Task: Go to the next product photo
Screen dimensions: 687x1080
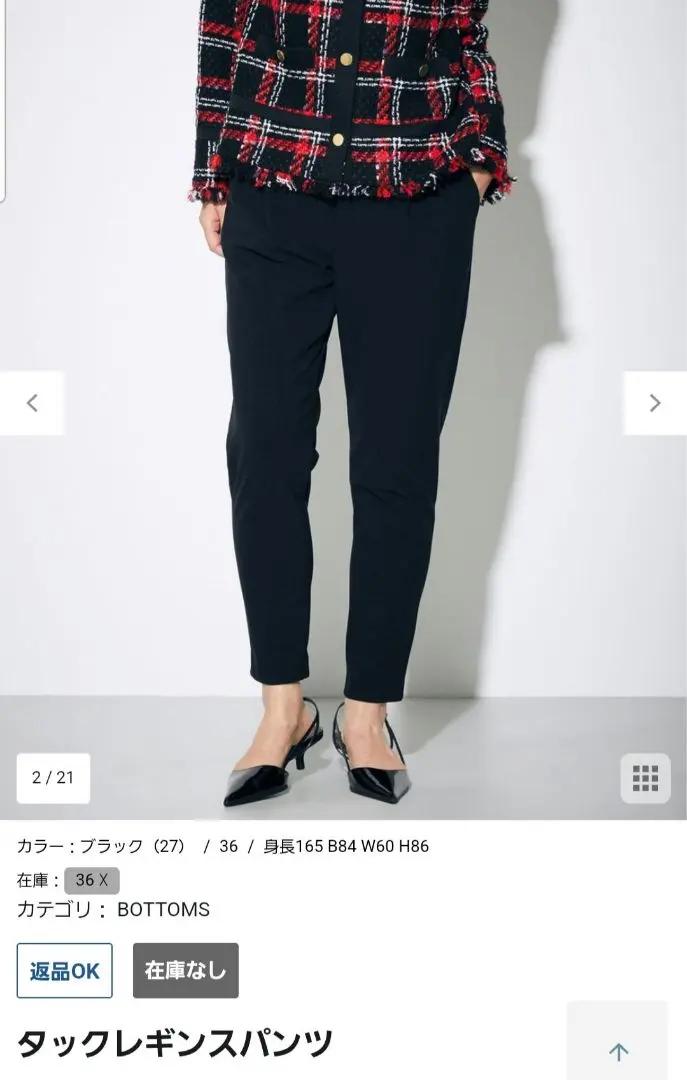Action: 655,403
